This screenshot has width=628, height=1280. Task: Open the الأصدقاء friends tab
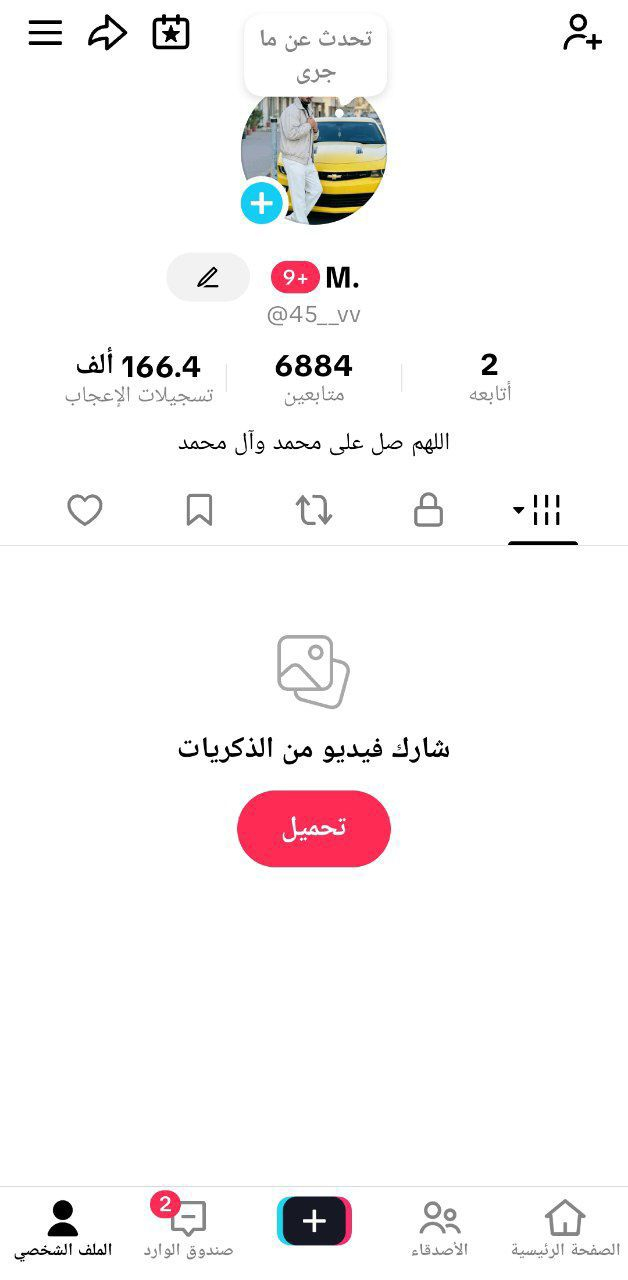coord(439,1229)
